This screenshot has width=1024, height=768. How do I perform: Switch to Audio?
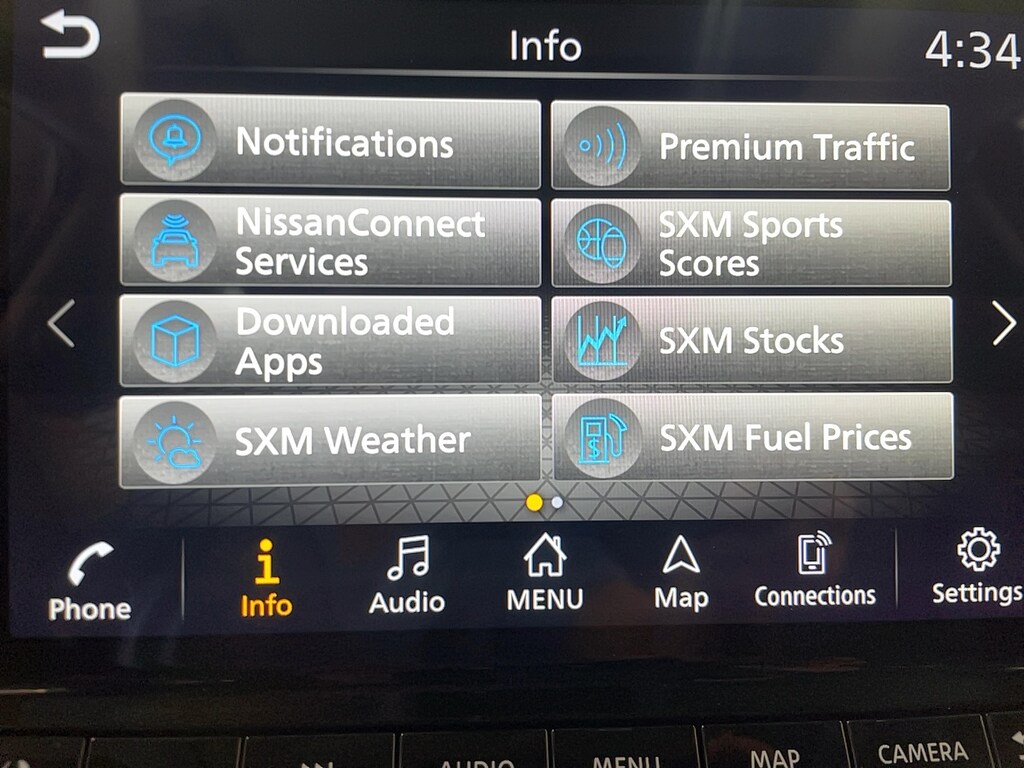[x=407, y=575]
